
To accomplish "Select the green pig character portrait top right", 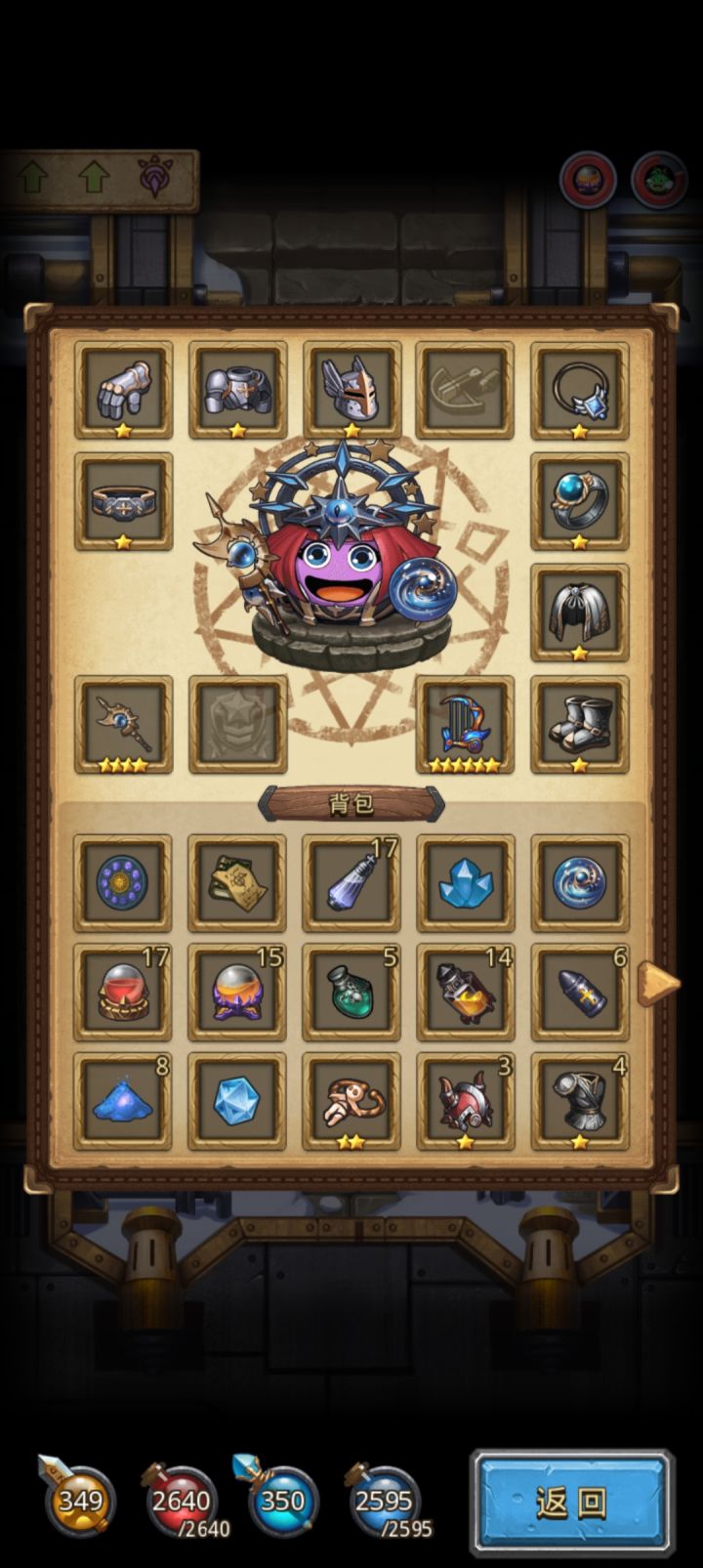I will click(x=661, y=179).
